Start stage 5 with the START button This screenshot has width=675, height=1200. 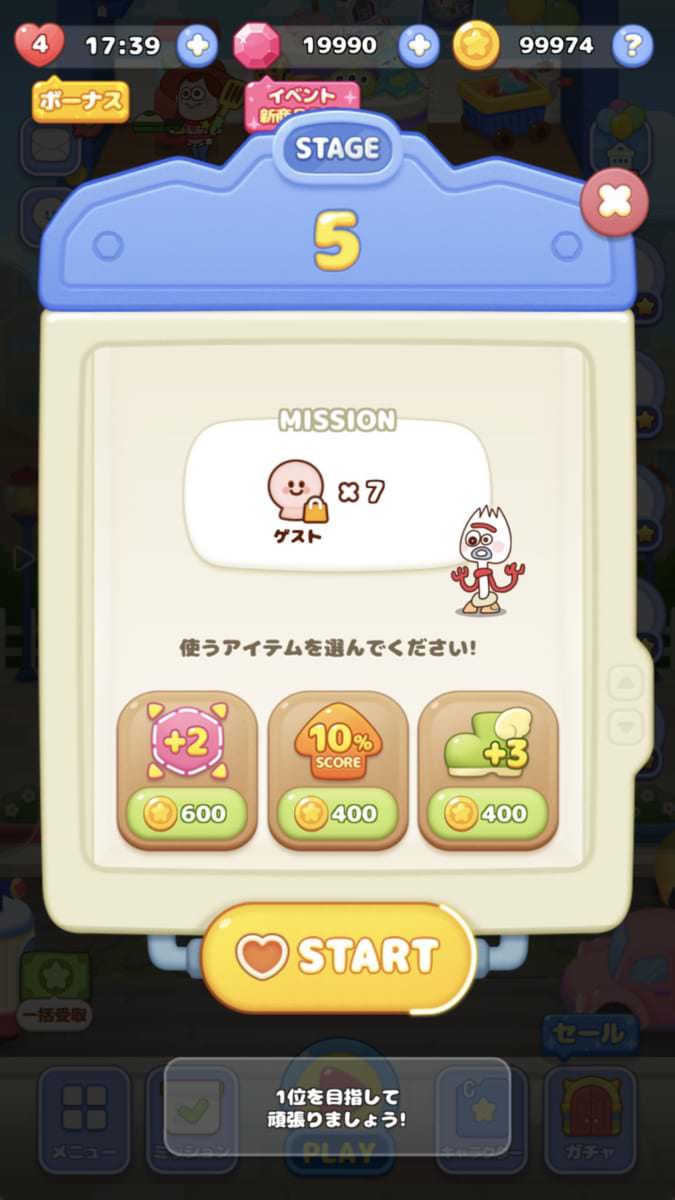click(x=337, y=957)
